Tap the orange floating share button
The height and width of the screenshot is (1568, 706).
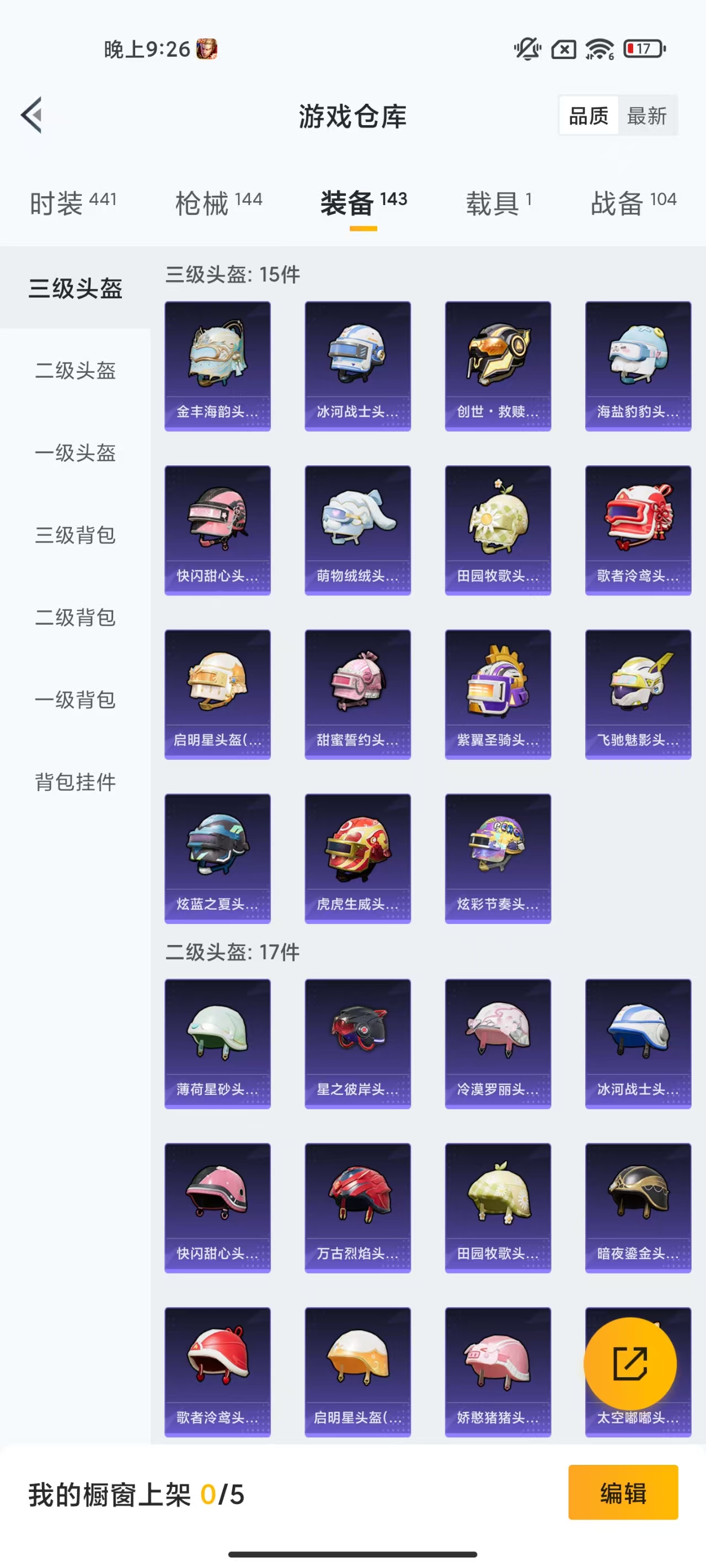click(630, 1363)
